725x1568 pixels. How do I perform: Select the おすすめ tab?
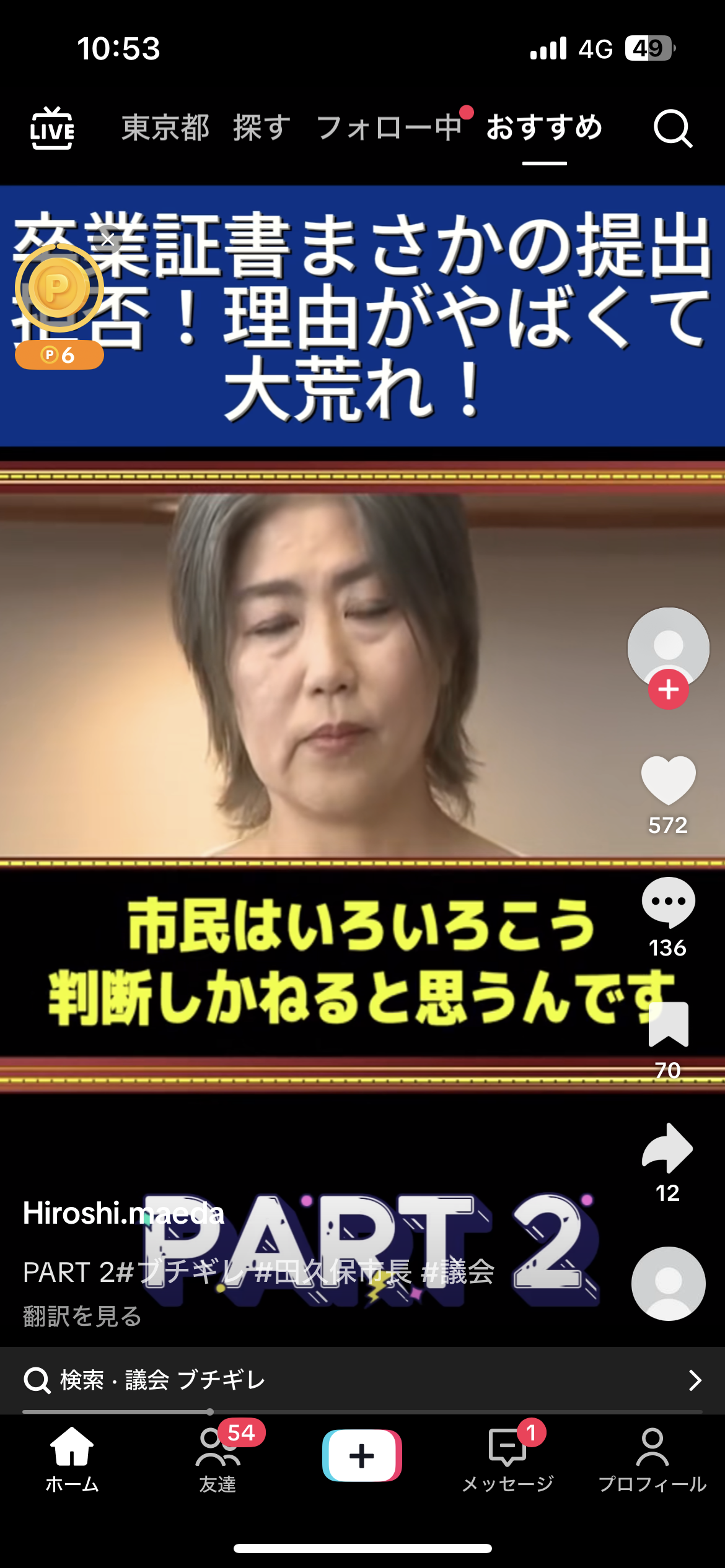coord(544,128)
